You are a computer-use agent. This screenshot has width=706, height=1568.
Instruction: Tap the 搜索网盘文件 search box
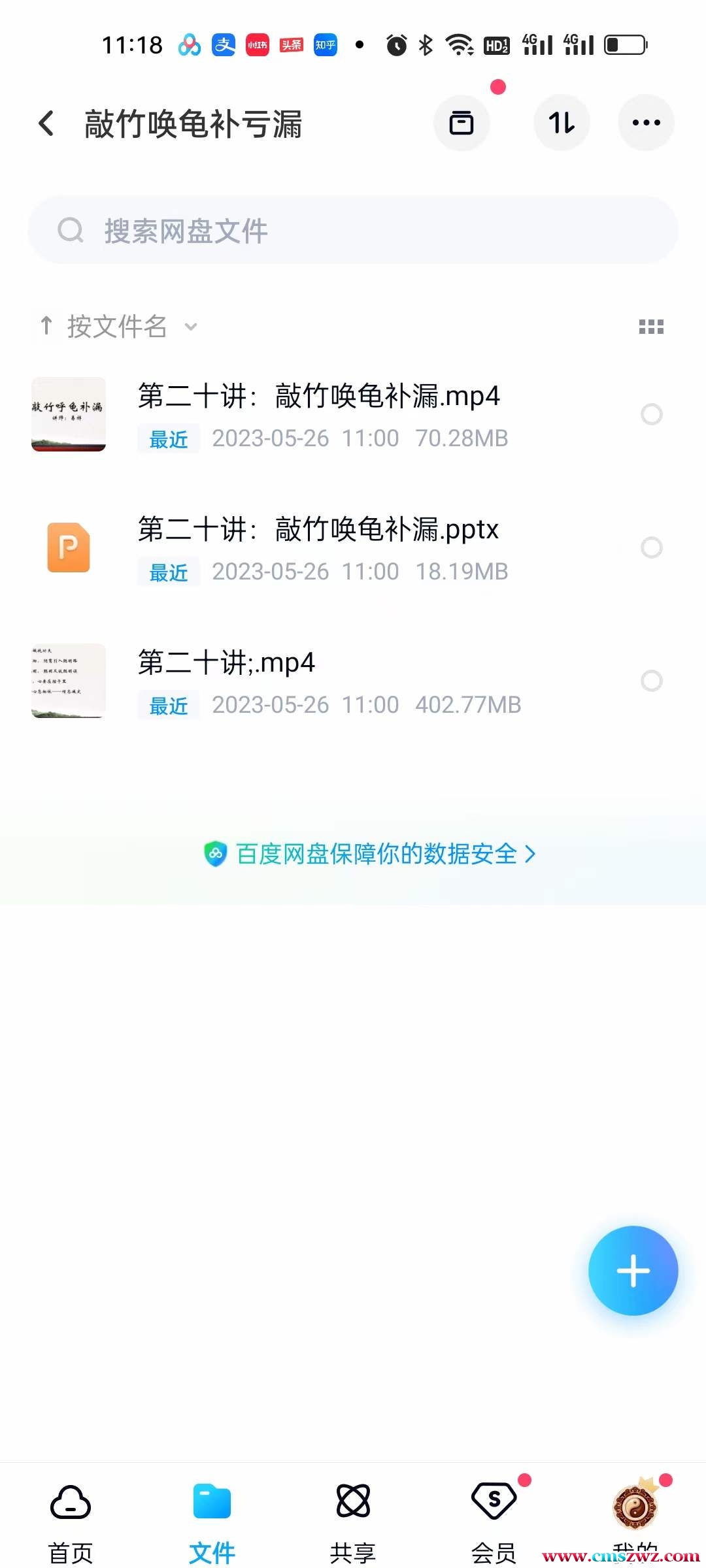pyautogui.click(x=353, y=231)
